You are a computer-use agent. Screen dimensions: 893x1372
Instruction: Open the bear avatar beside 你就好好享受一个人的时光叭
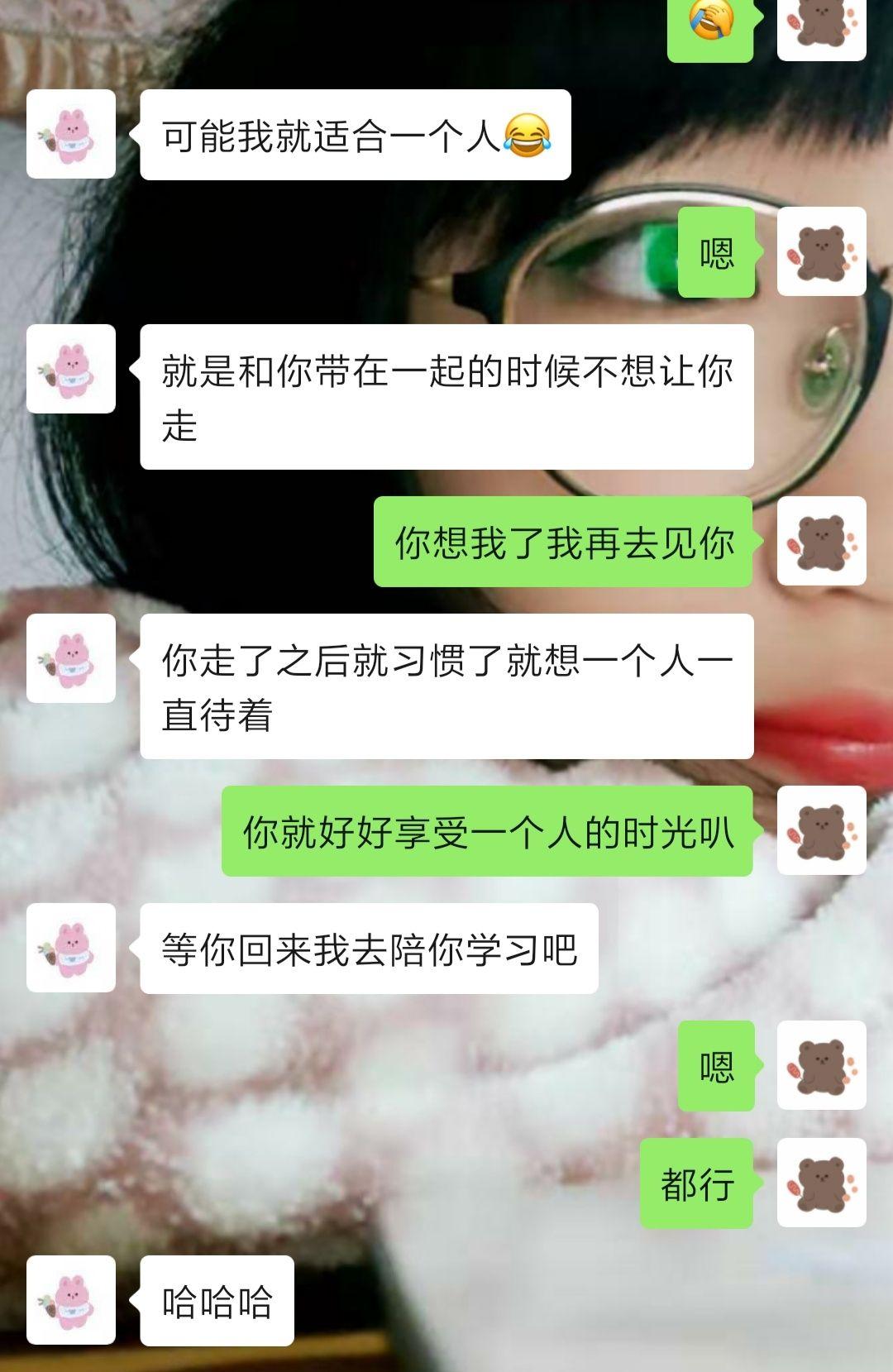(x=821, y=830)
